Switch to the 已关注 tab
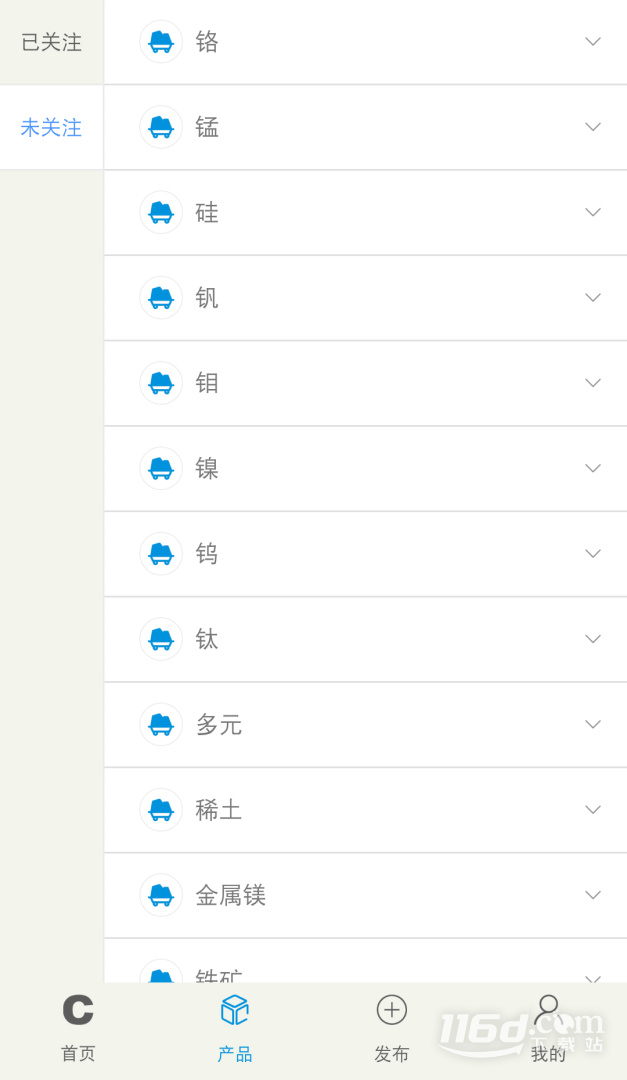The height and width of the screenshot is (1080, 627). coord(51,42)
